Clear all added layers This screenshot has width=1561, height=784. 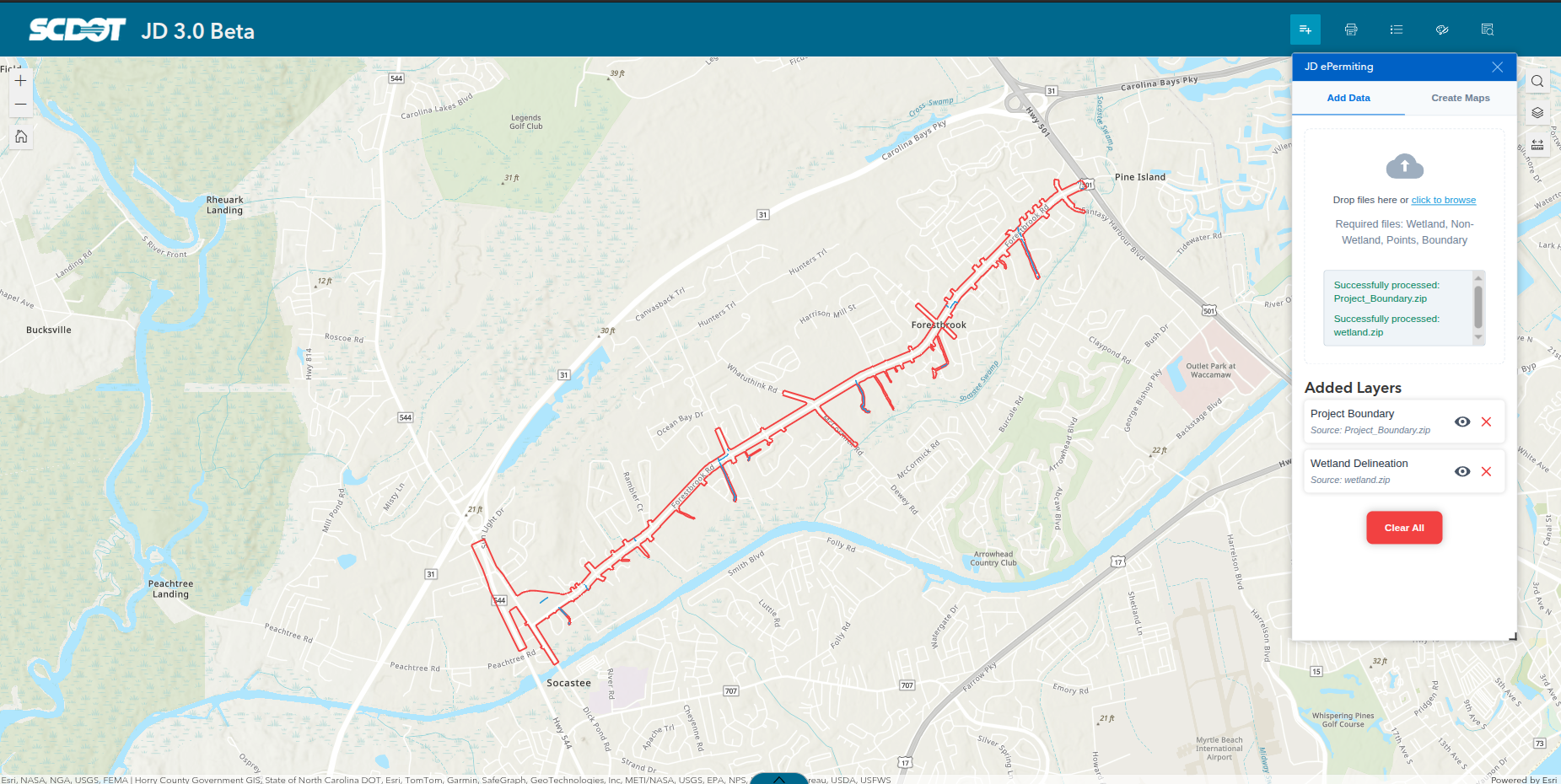[x=1403, y=528]
